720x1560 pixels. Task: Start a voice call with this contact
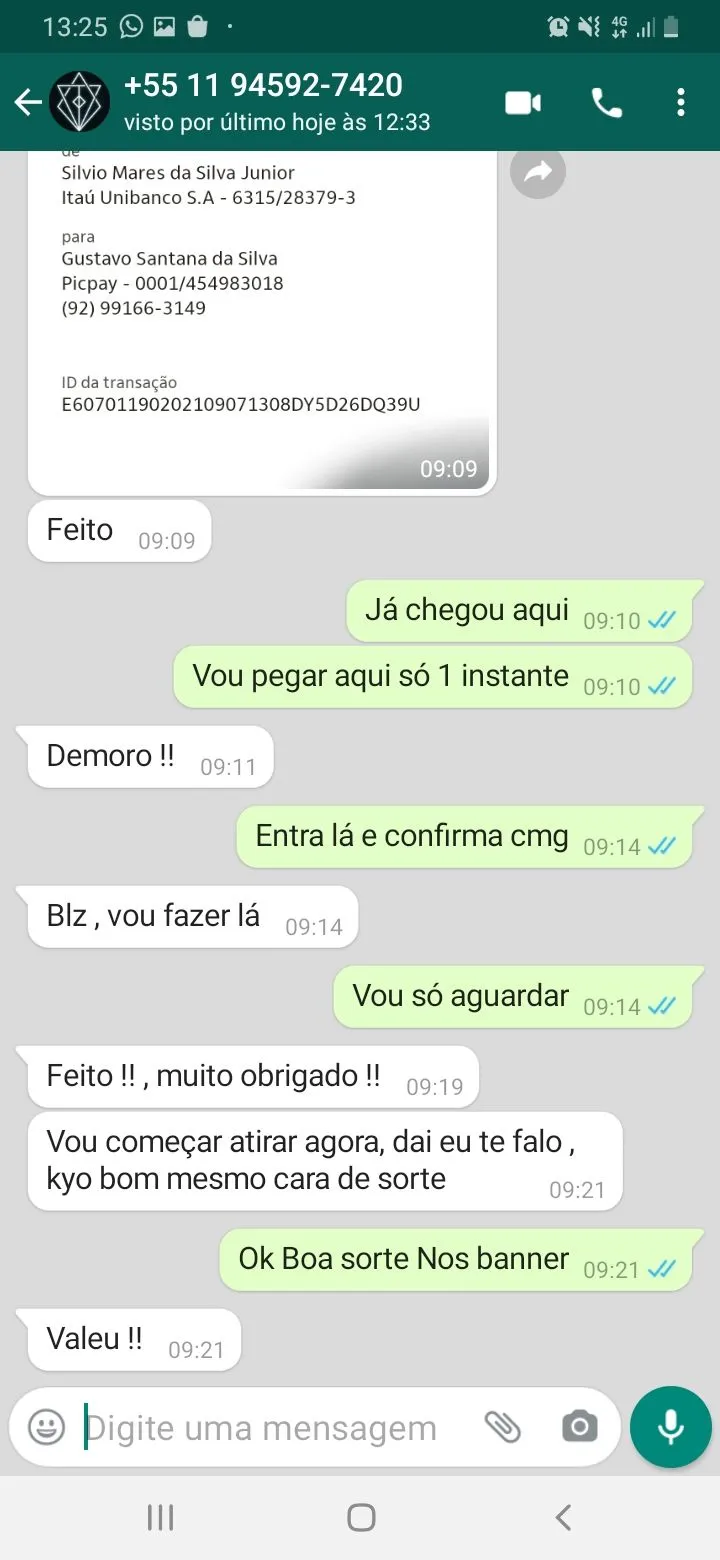click(606, 102)
